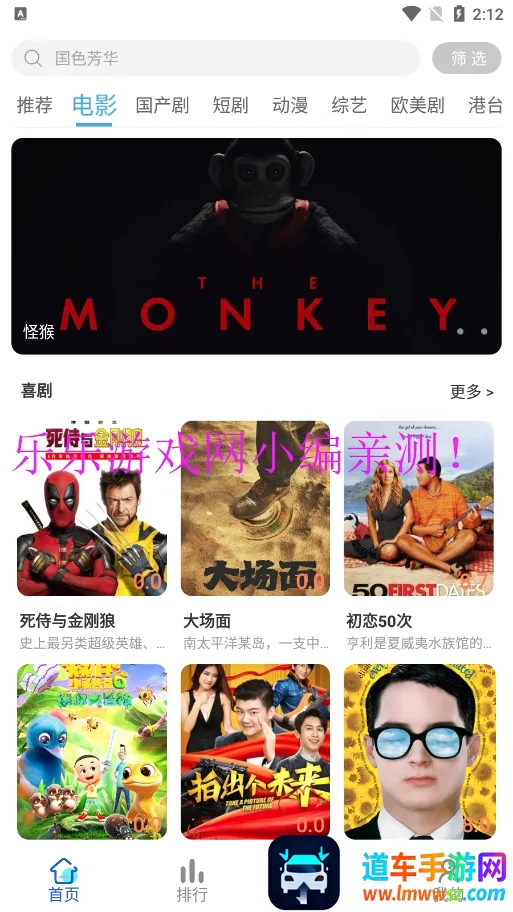Switch to the 推荐 tab
513x912 pixels.
tap(34, 105)
